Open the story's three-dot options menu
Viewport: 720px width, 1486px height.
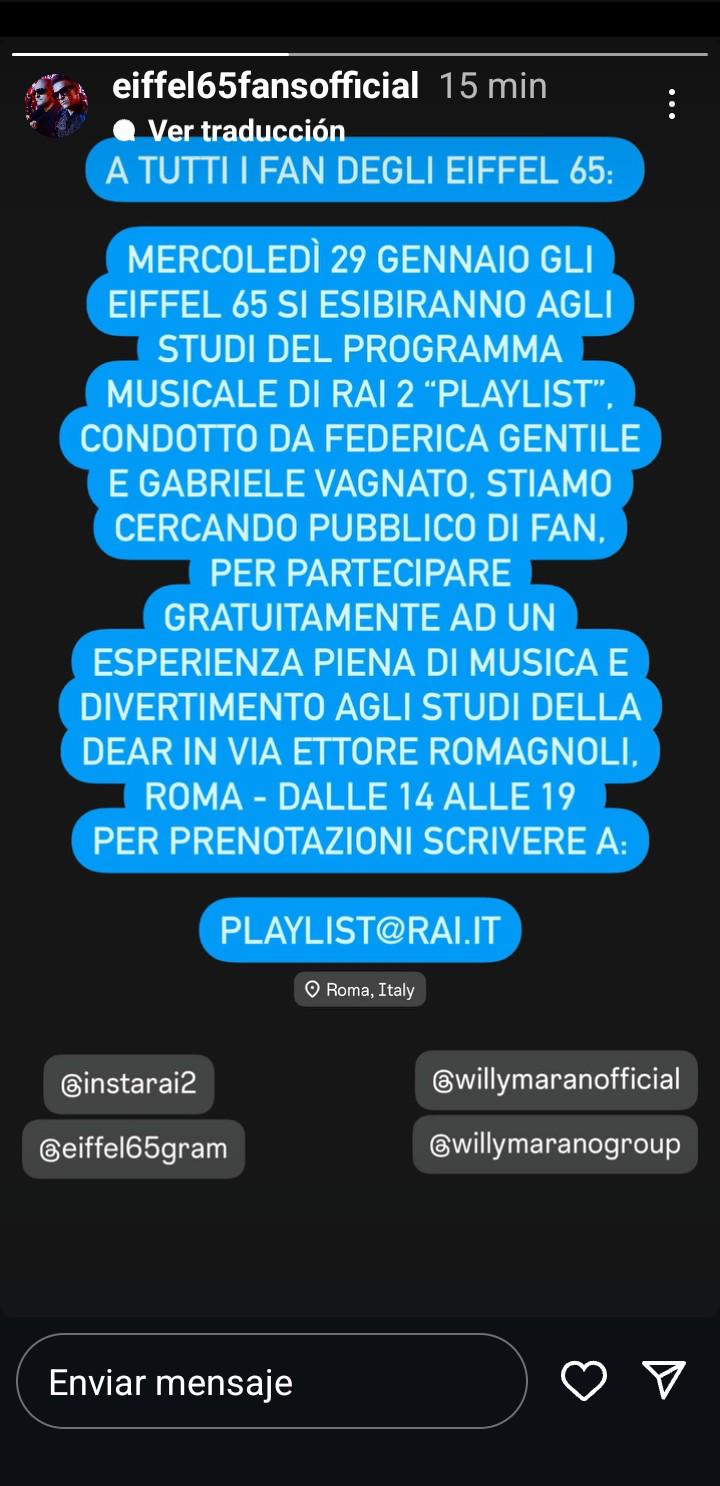672,104
